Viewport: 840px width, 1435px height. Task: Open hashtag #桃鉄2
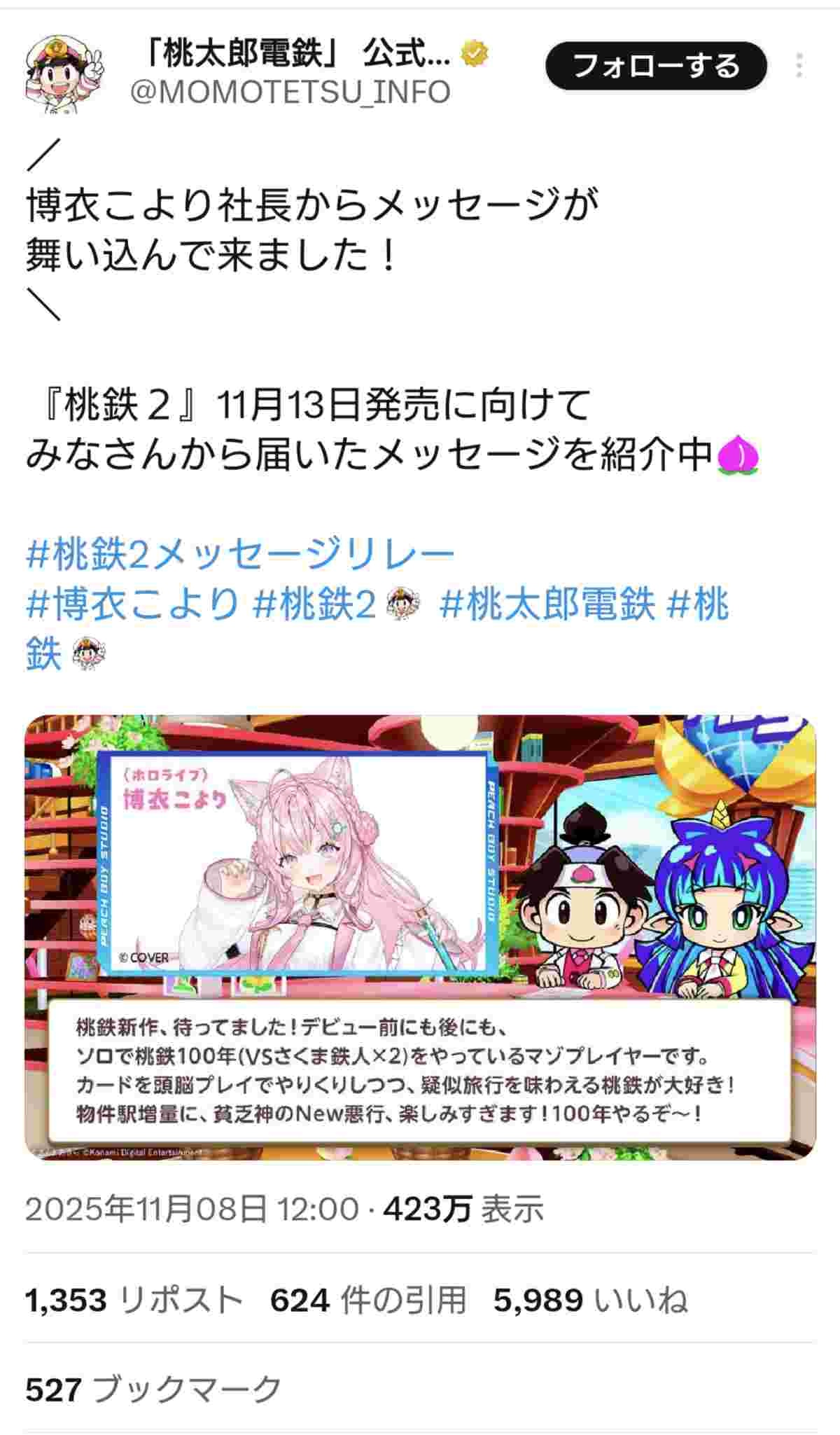click(x=314, y=604)
